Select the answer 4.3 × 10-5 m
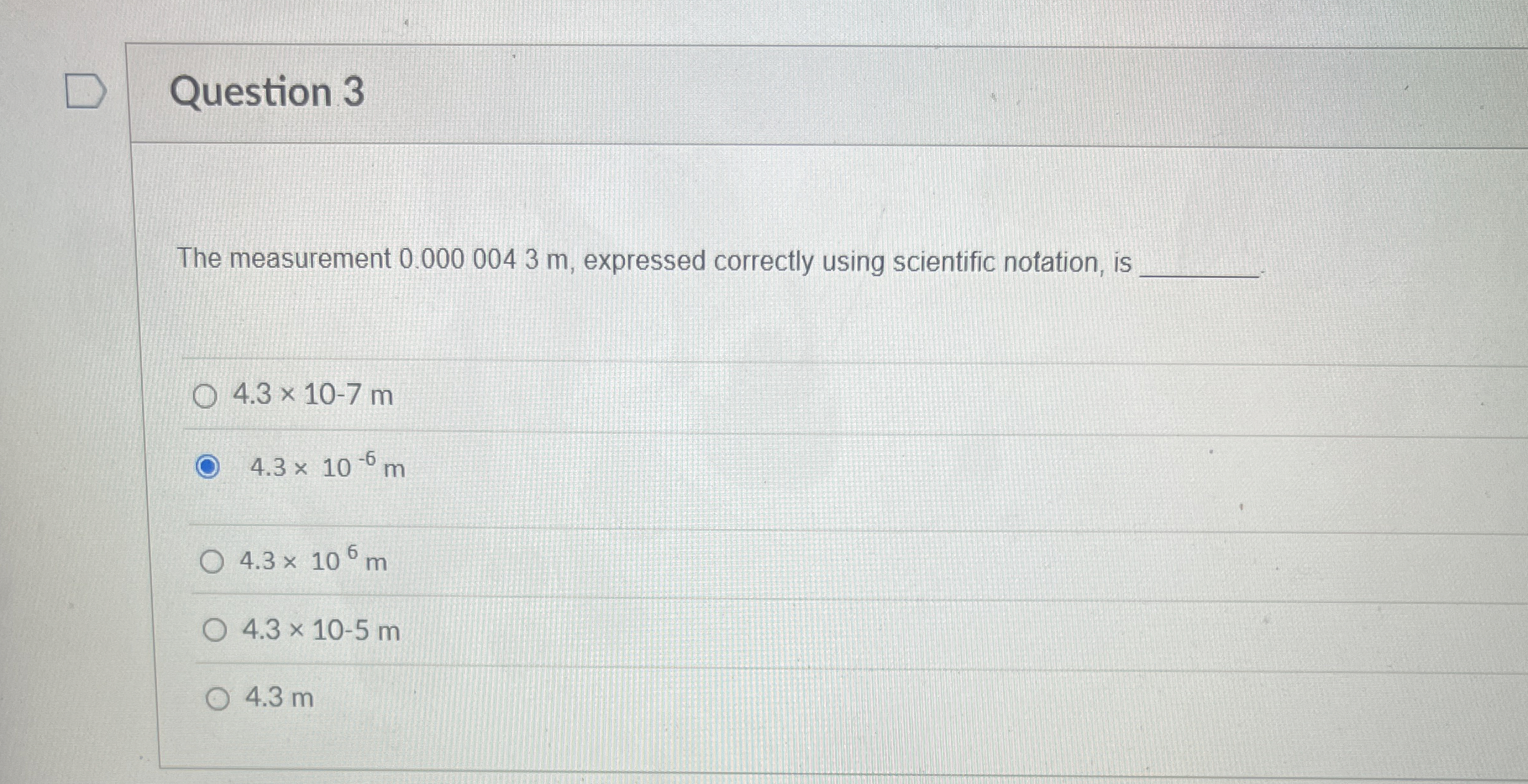This screenshot has width=1528, height=784. point(215,630)
